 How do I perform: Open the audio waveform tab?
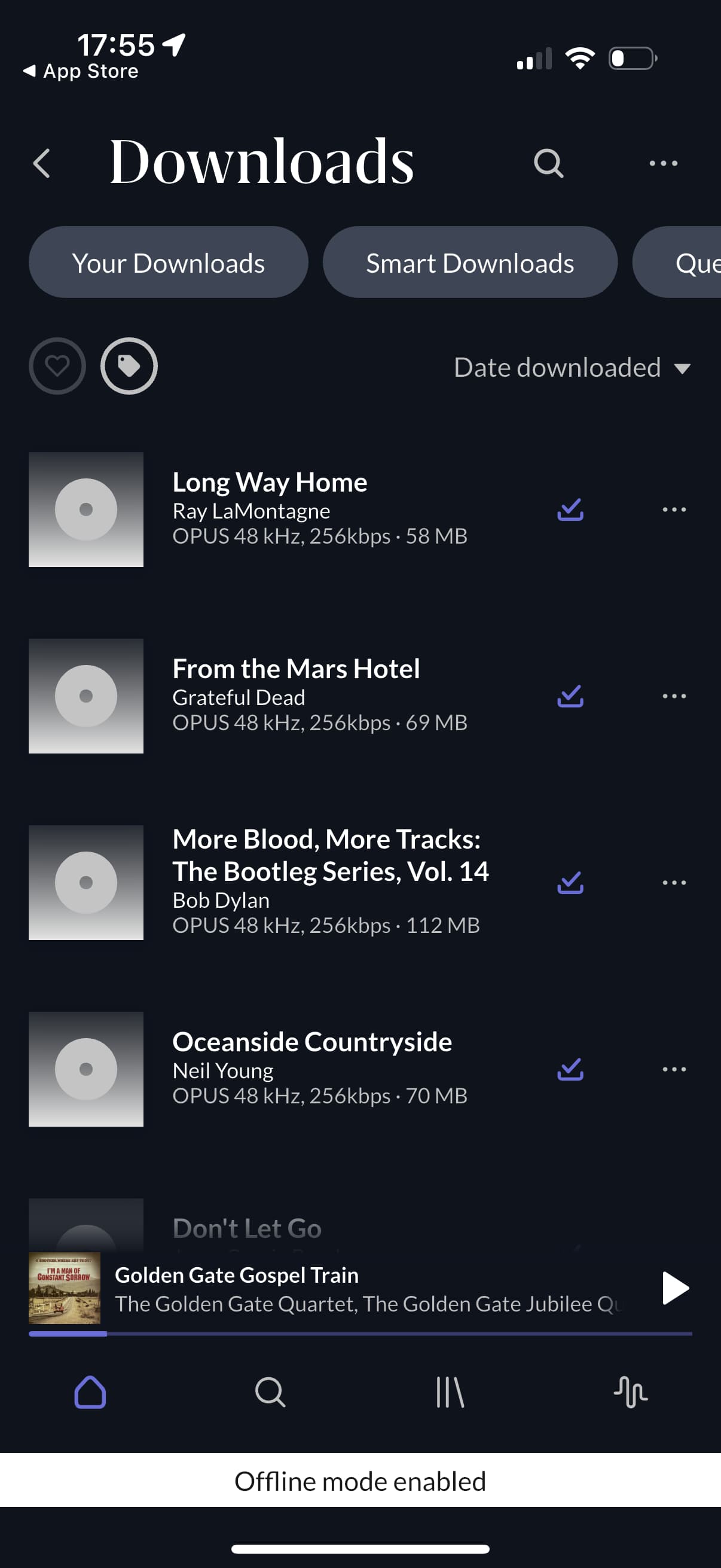pyautogui.click(x=630, y=1392)
